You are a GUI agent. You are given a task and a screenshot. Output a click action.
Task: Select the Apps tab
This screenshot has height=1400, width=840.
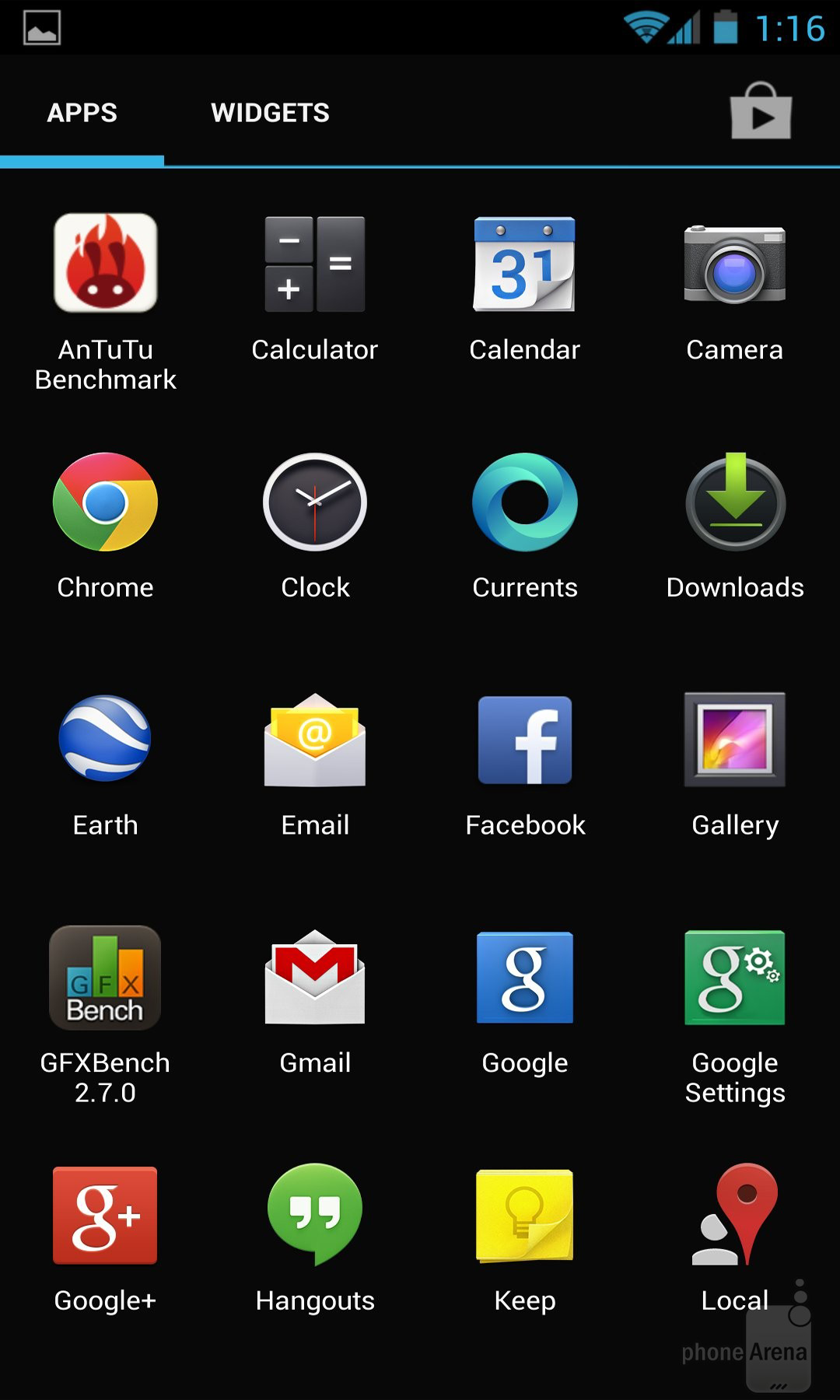(x=82, y=113)
